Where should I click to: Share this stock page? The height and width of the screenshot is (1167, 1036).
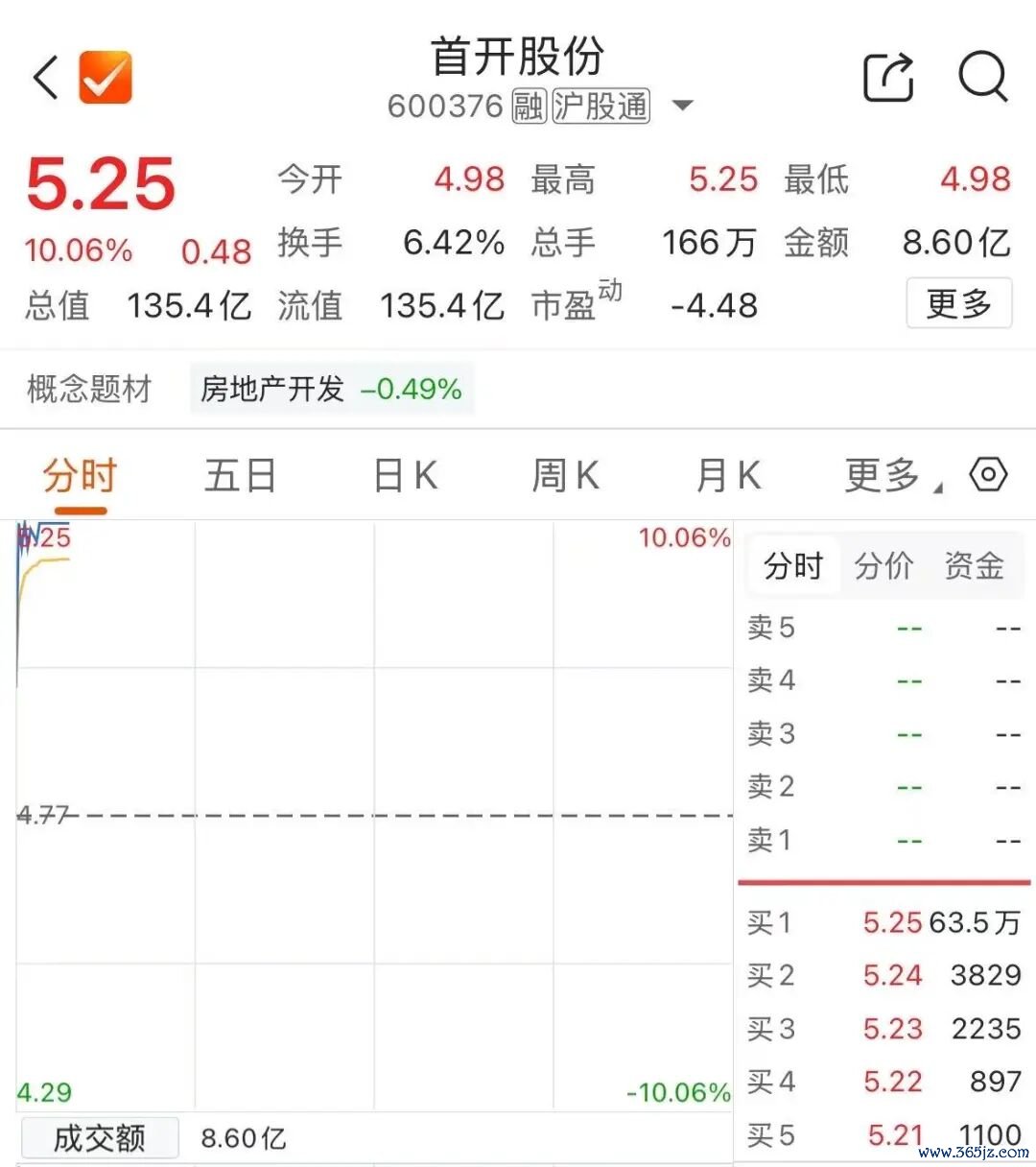coord(888,77)
